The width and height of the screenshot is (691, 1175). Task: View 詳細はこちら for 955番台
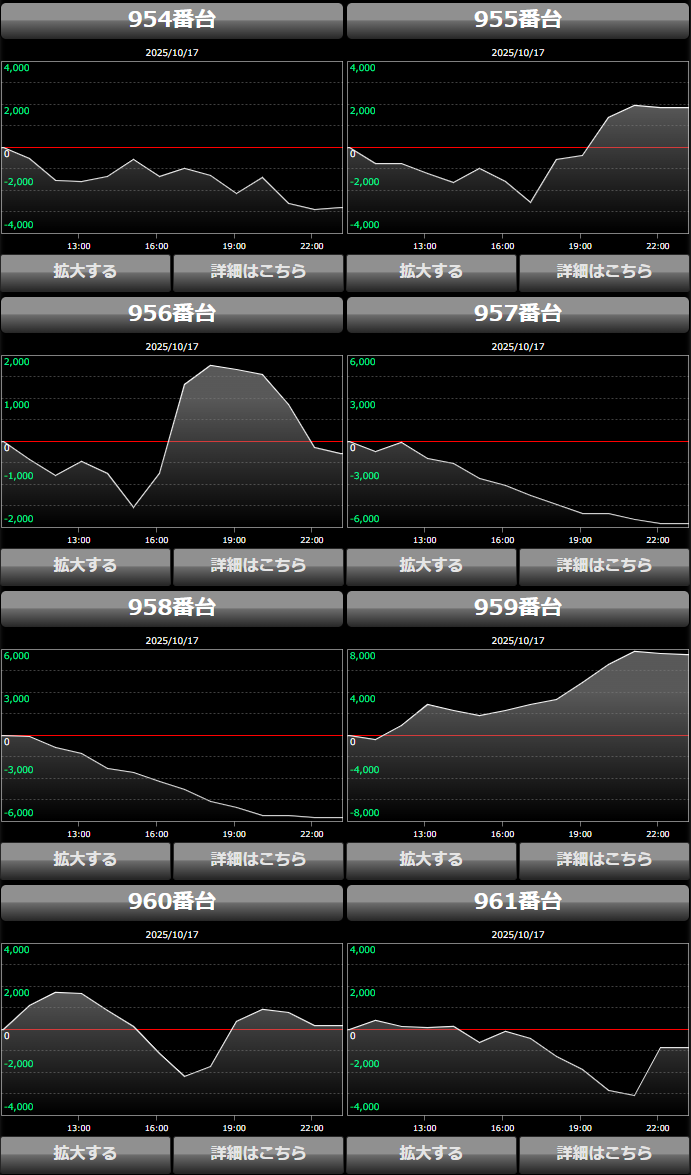point(604,271)
